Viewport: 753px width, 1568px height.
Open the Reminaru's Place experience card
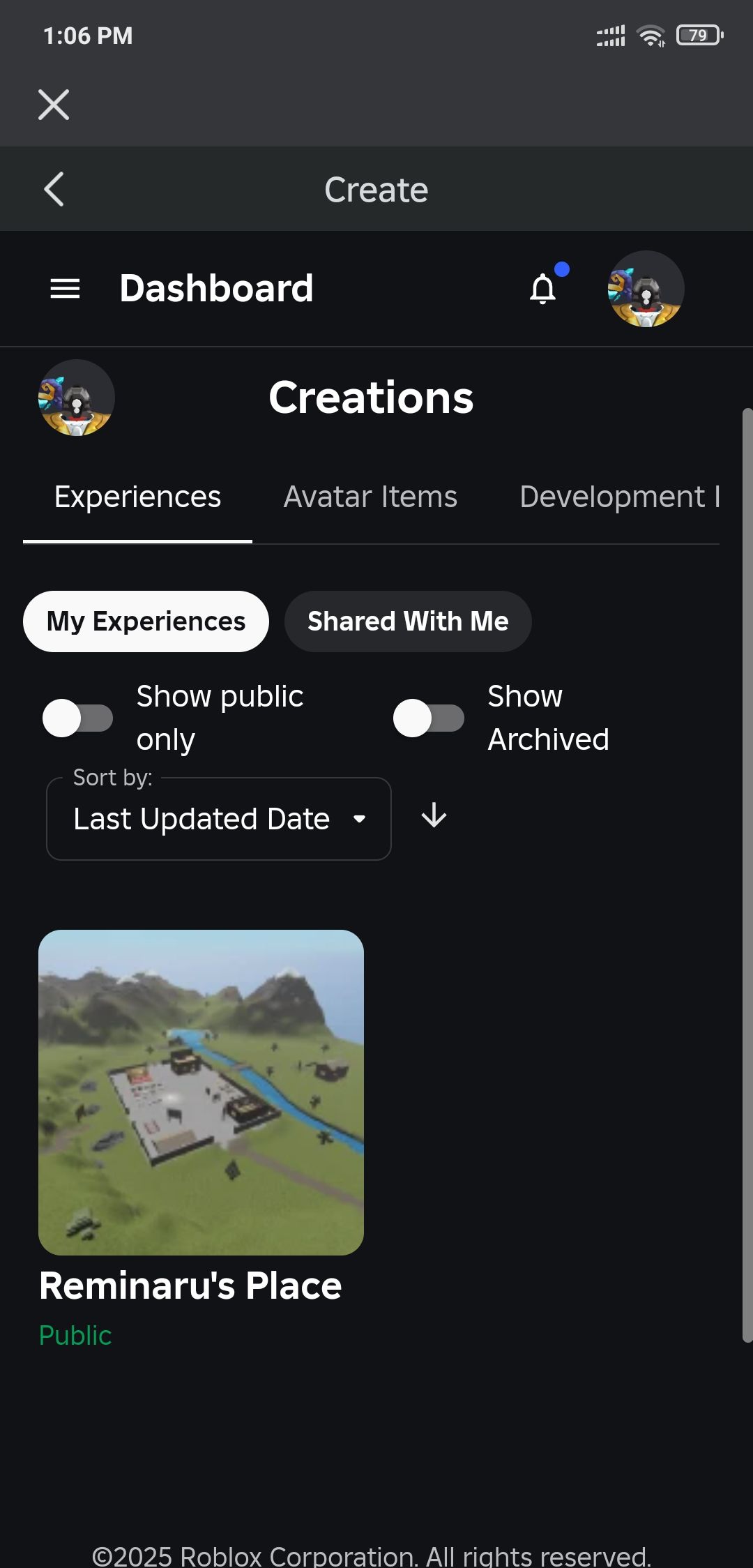coord(201,1092)
